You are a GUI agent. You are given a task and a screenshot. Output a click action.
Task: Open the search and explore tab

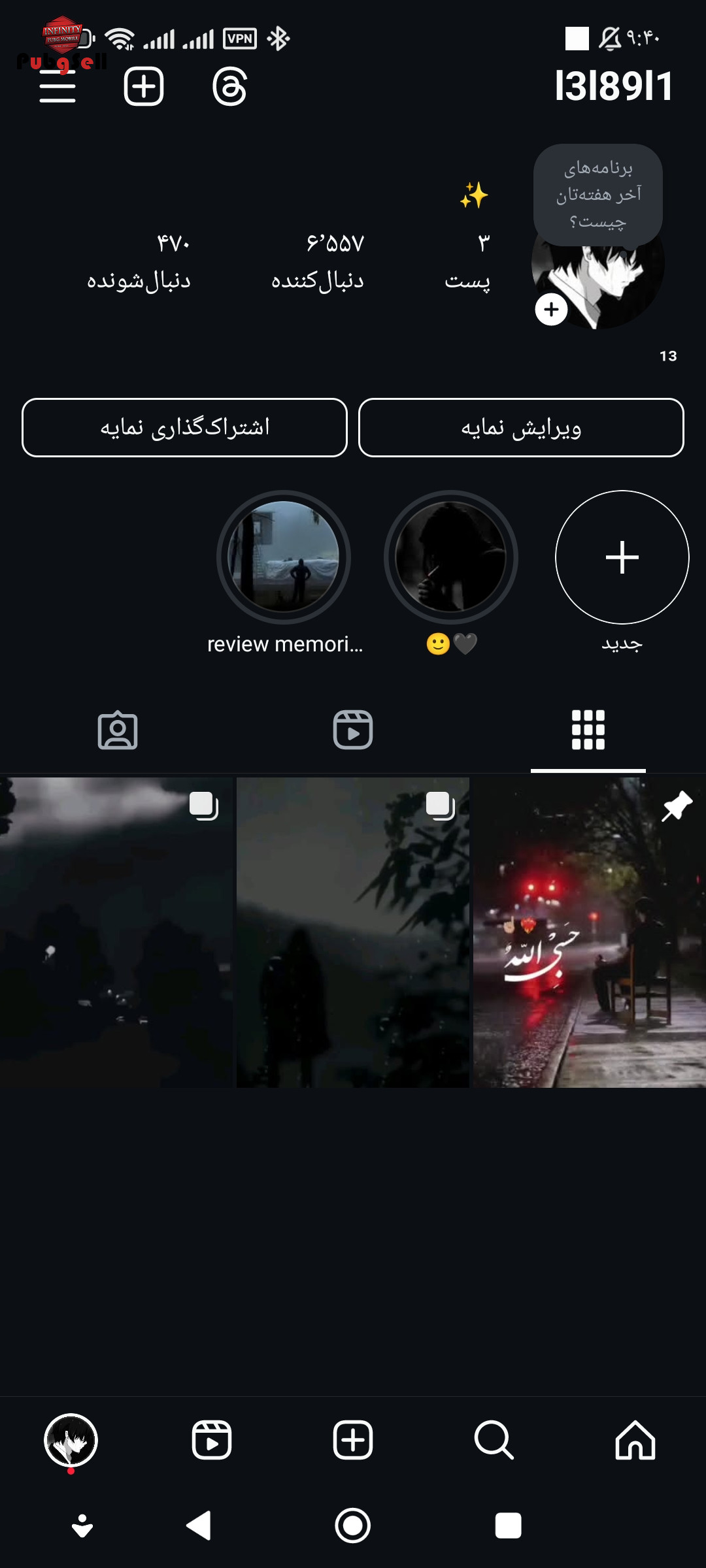(494, 1440)
